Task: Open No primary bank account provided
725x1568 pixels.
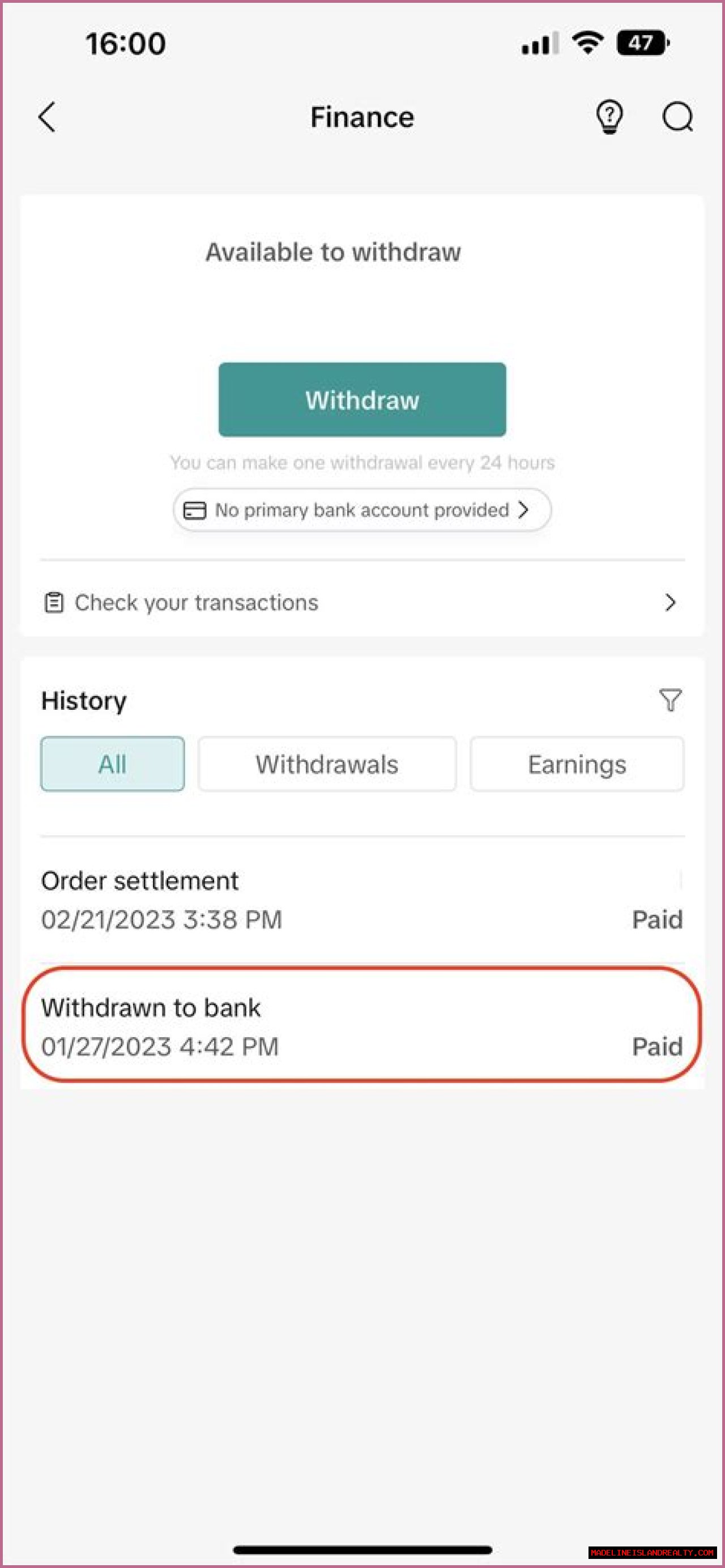Action: pyautogui.click(x=362, y=510)
